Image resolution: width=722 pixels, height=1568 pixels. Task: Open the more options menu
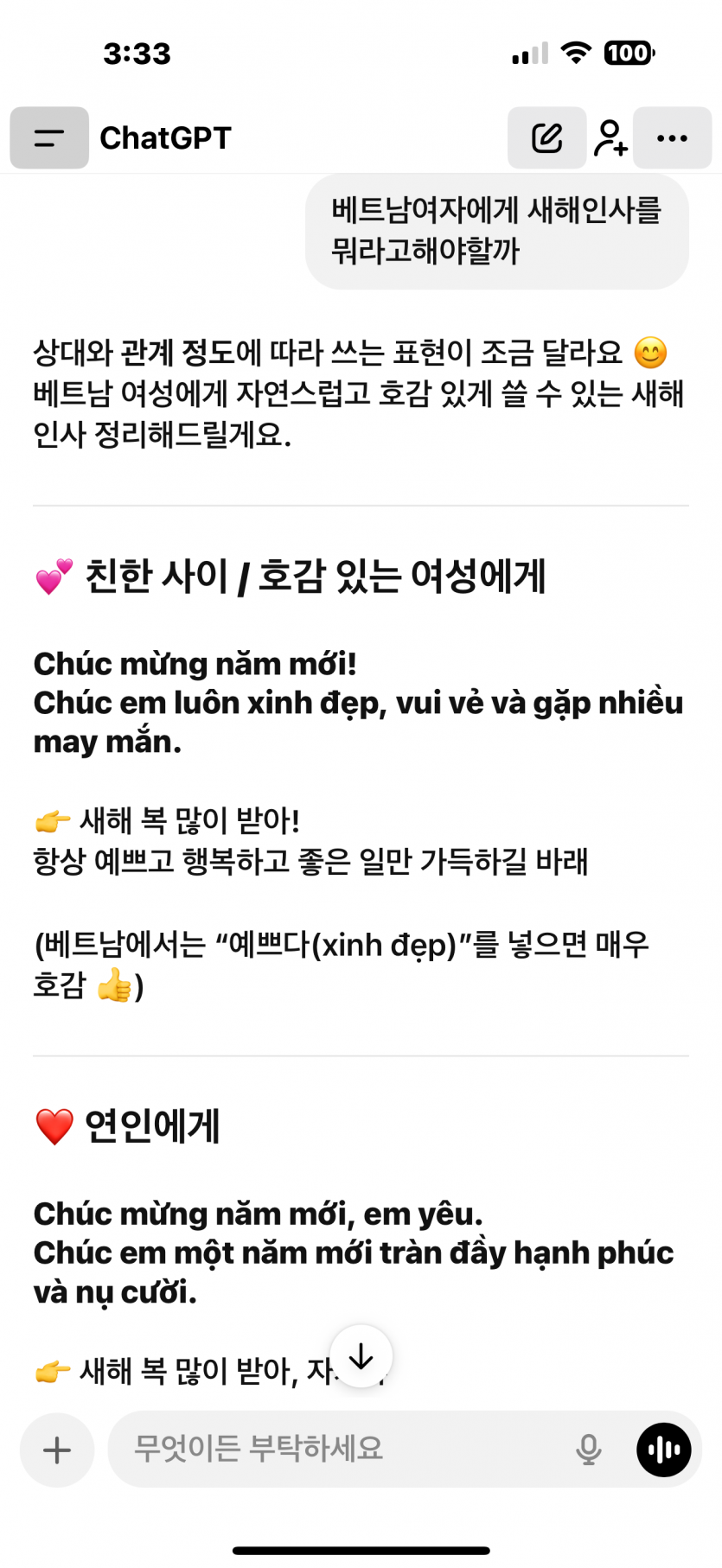coord(672,137)
